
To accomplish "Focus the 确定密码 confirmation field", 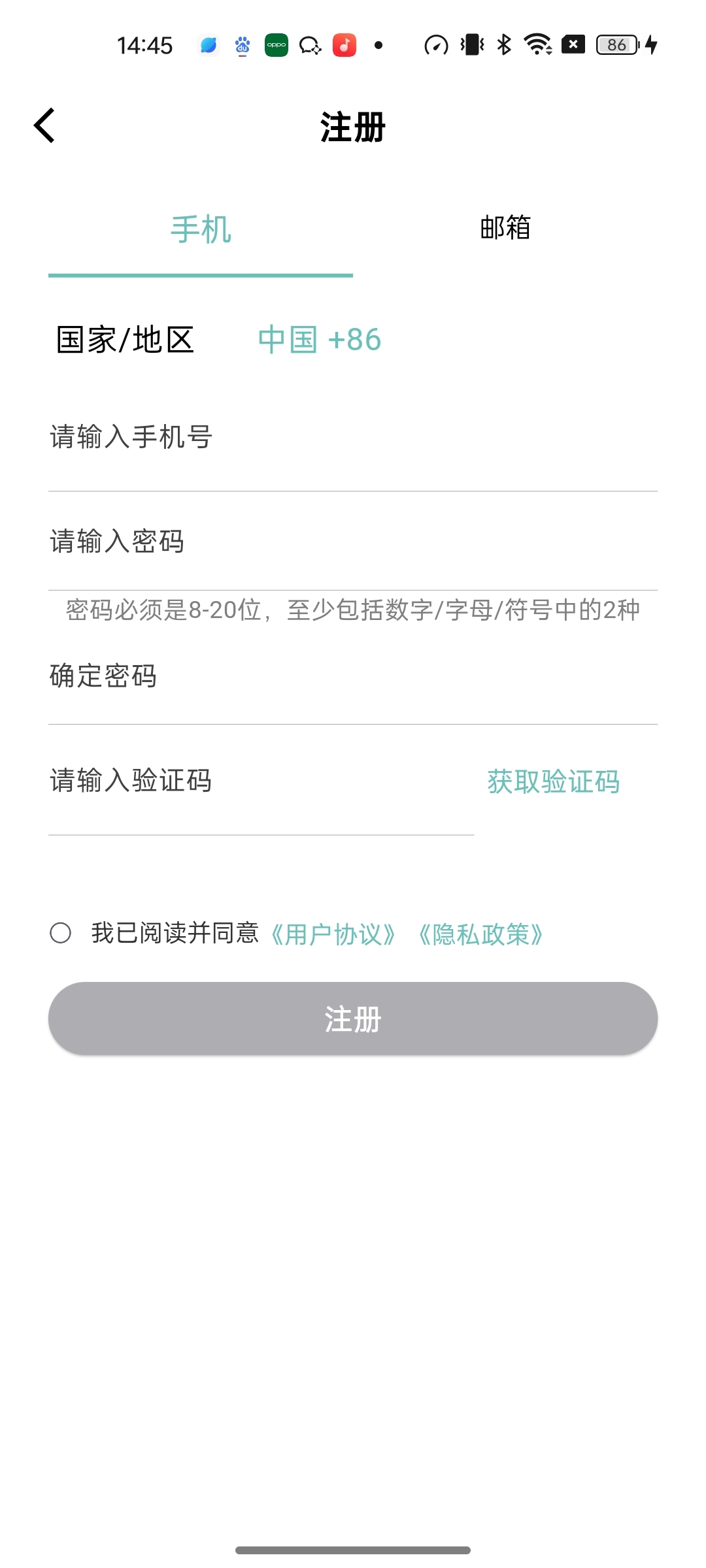I will tap(353, 677).
